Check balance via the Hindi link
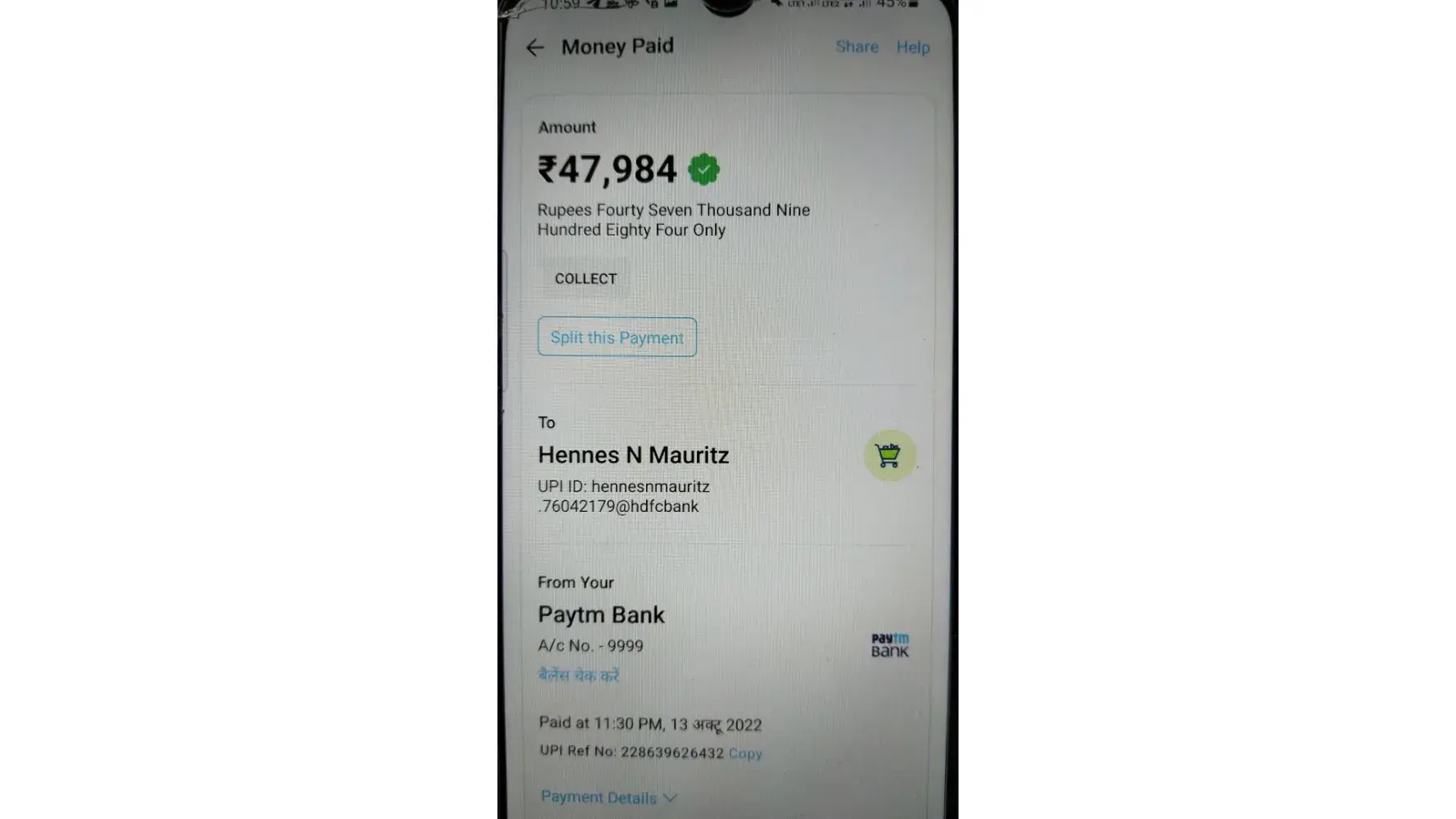 tap(578, 676)
